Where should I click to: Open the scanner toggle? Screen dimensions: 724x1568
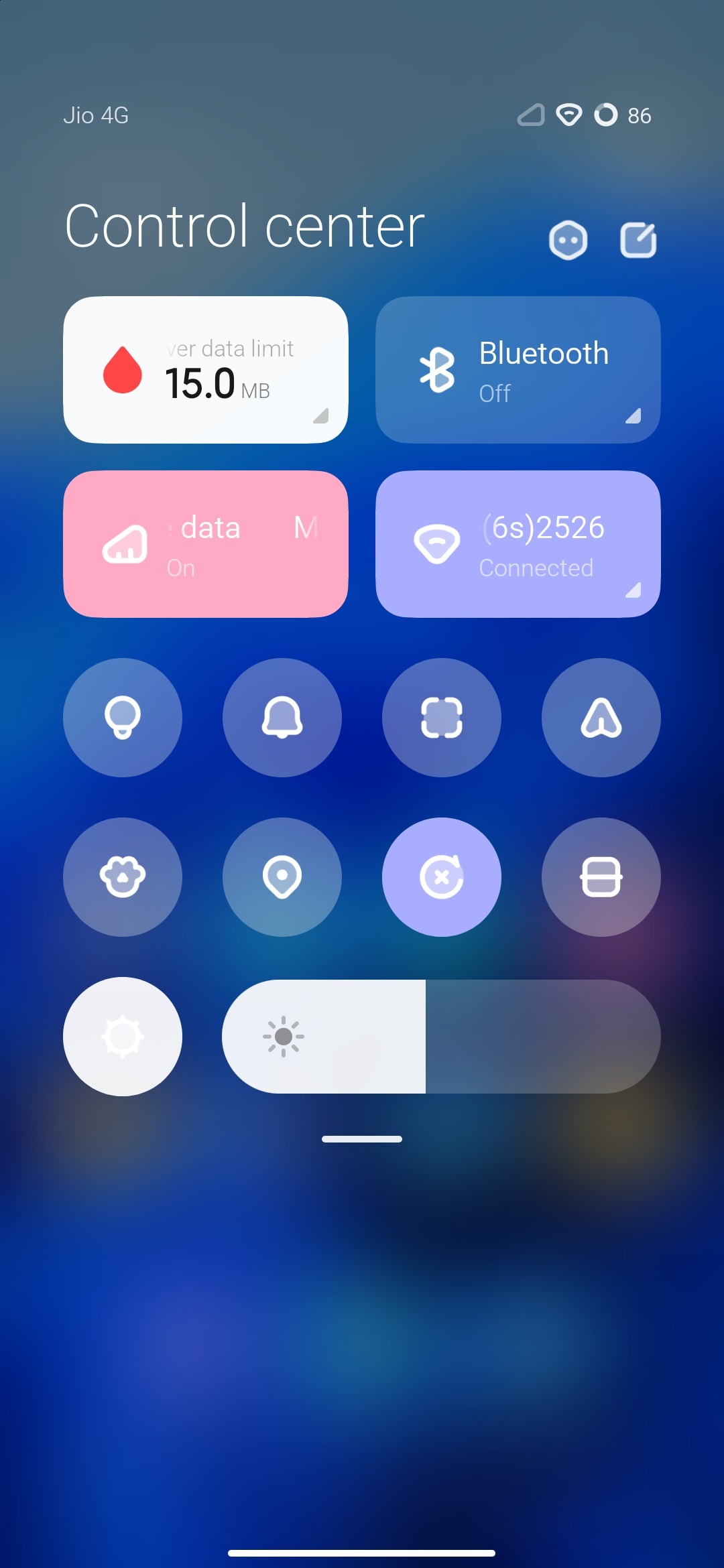click(x=601, y=877)
